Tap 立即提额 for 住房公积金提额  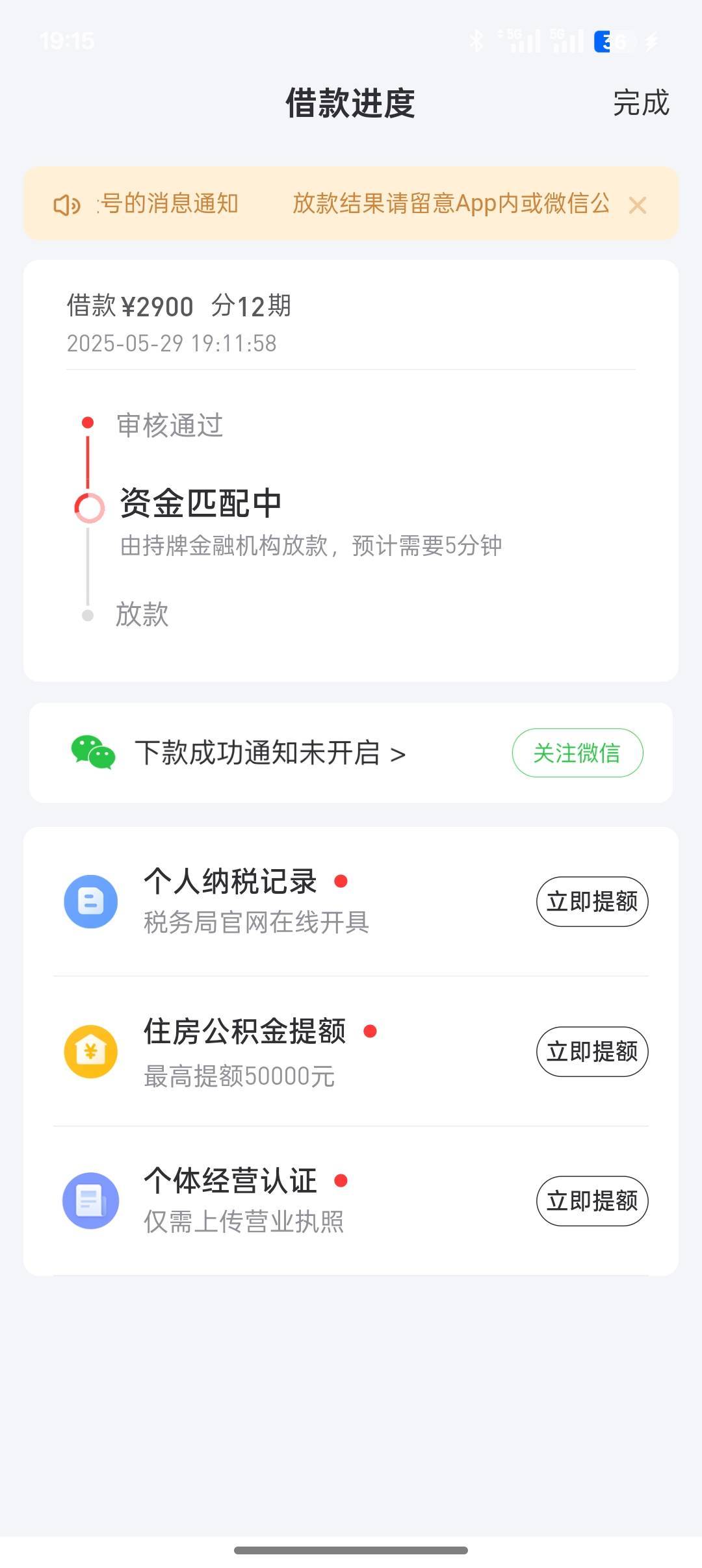(592, 1052)
